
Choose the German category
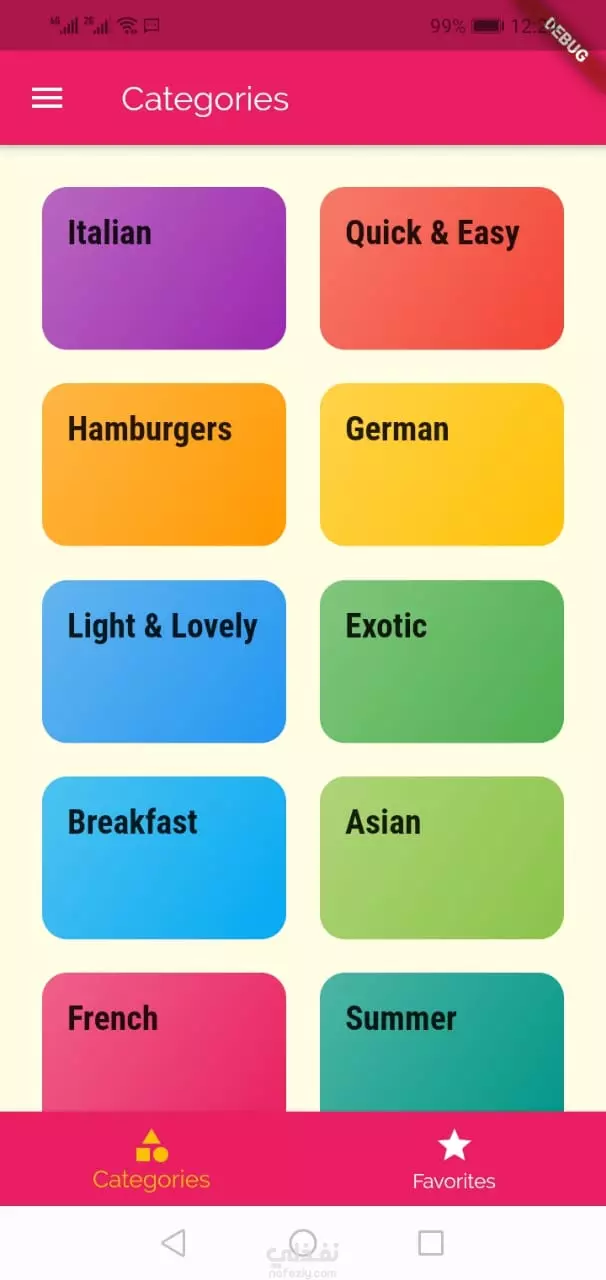(x=442, y=464)
